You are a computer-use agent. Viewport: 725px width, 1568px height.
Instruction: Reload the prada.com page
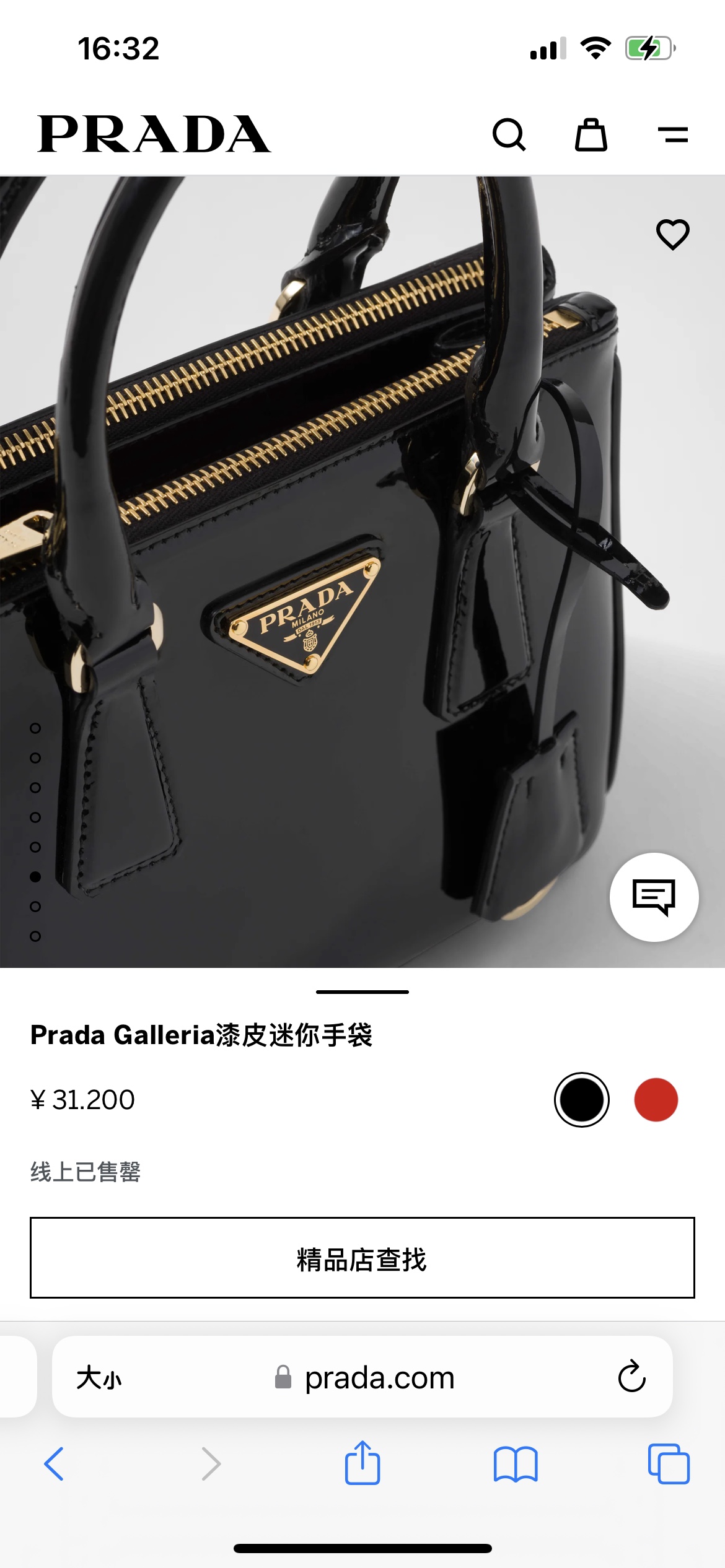click(x=631, y=1376)
